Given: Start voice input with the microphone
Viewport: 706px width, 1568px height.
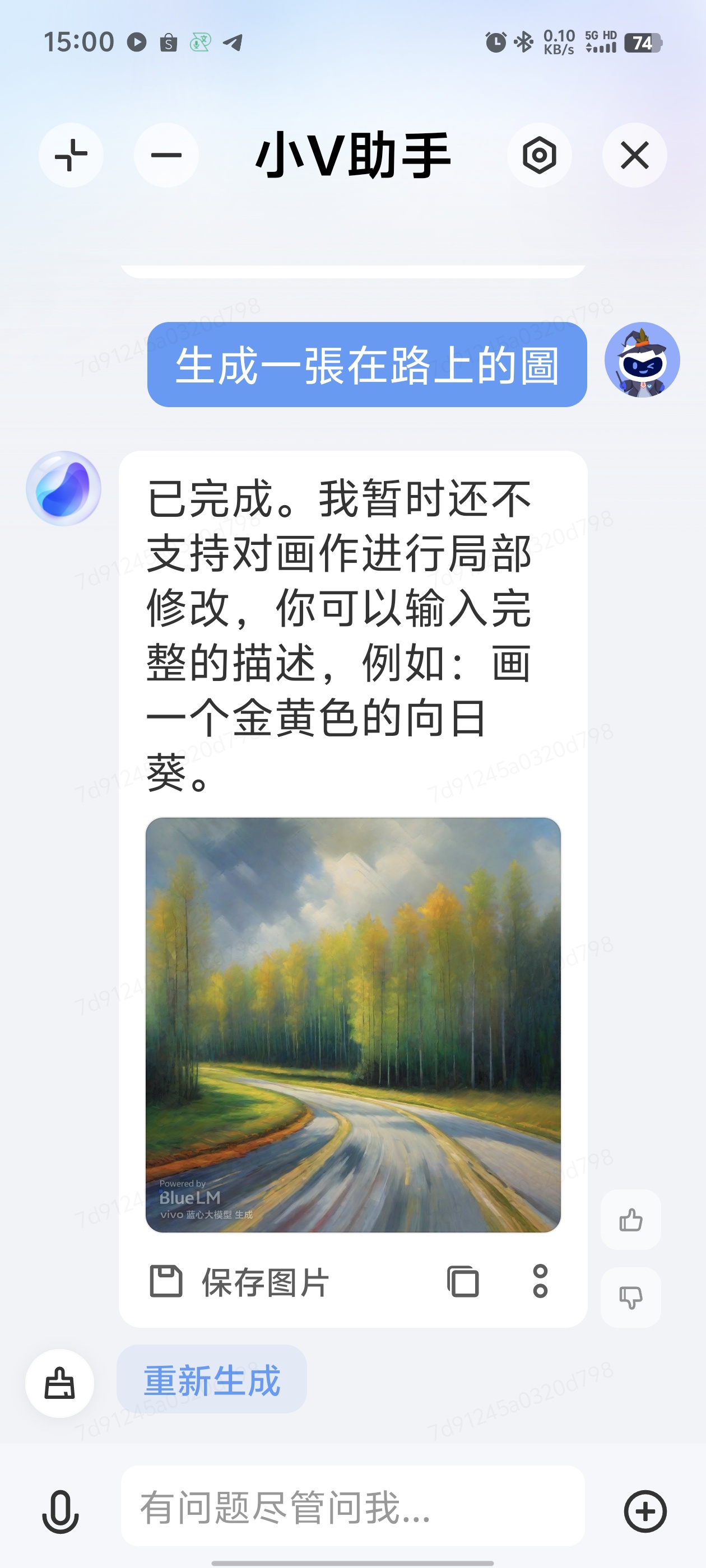Looking at the screenshot, I should point(60,1511).
